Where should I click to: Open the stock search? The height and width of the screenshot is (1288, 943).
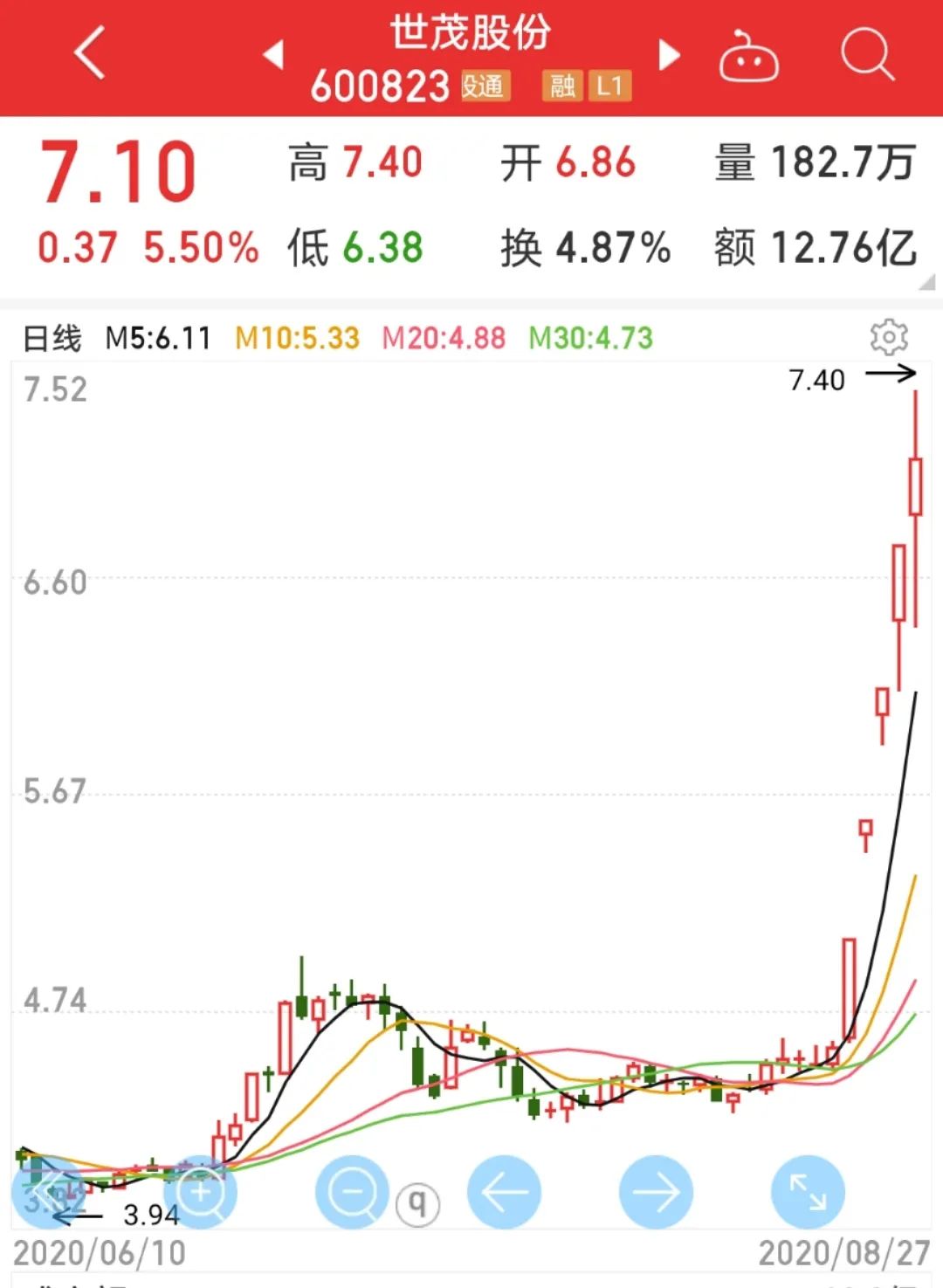[867, 55]
